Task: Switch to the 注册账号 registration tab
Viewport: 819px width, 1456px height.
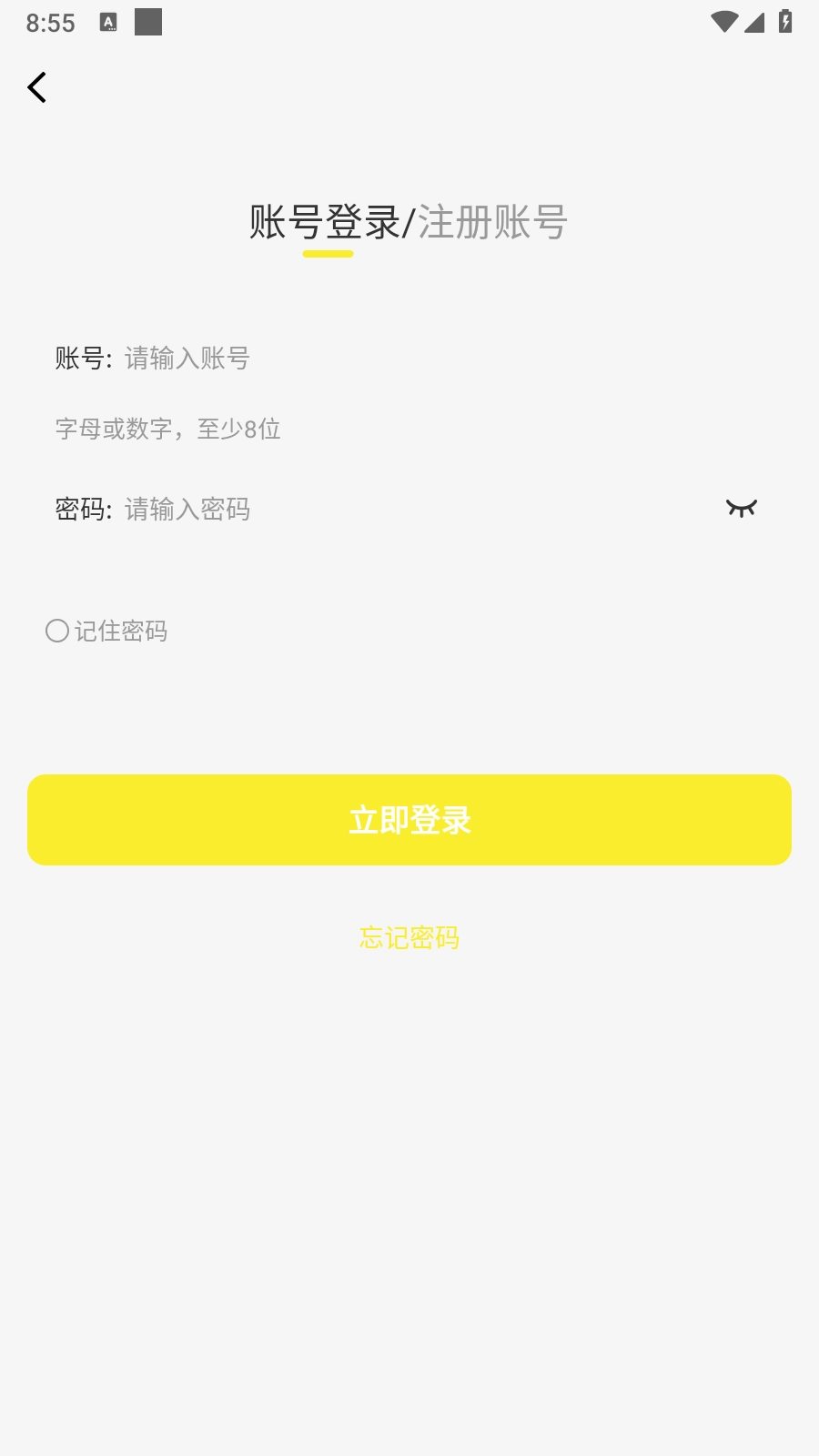Action: pyautogui.click(x=491, y=221)
